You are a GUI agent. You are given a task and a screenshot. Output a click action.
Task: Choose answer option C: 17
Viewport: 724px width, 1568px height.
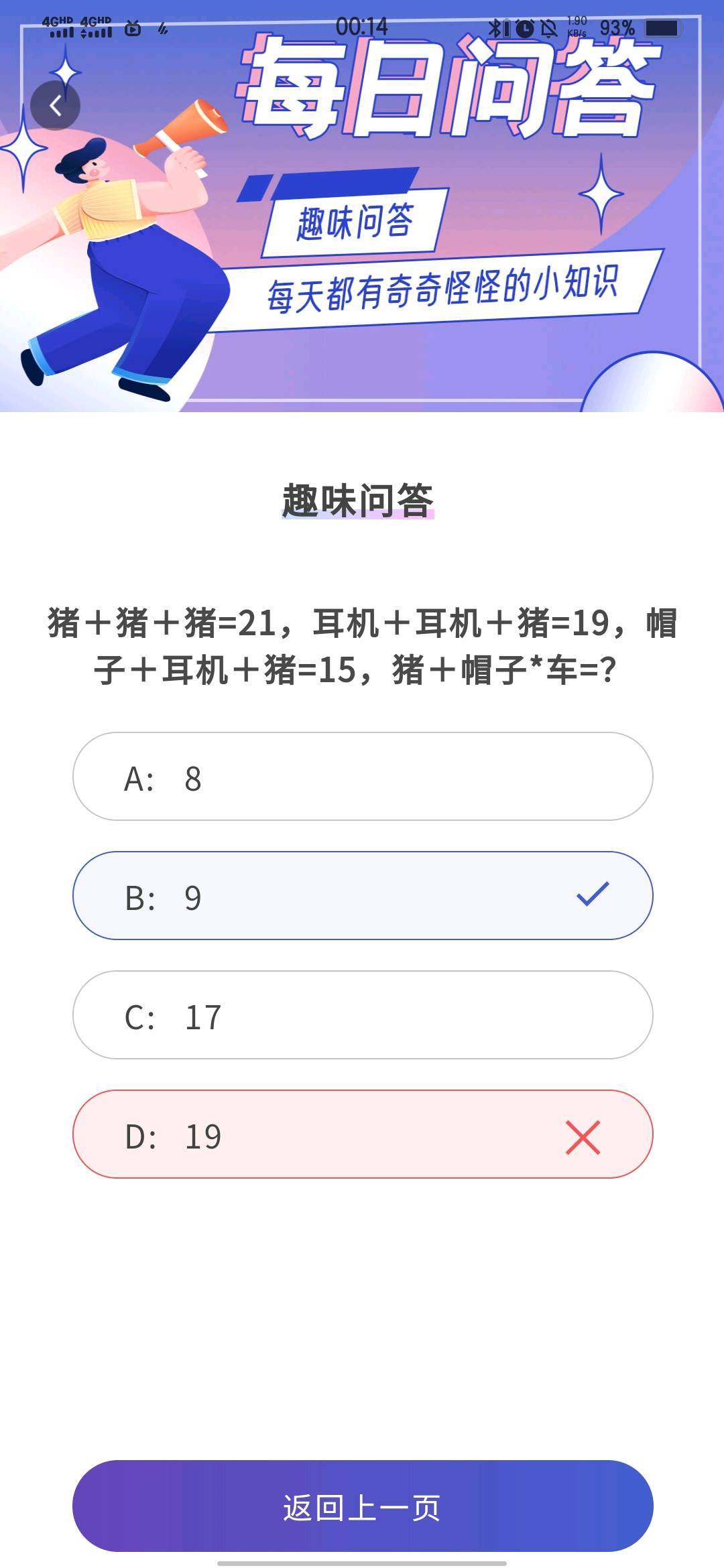click(x=363, y=1015)
